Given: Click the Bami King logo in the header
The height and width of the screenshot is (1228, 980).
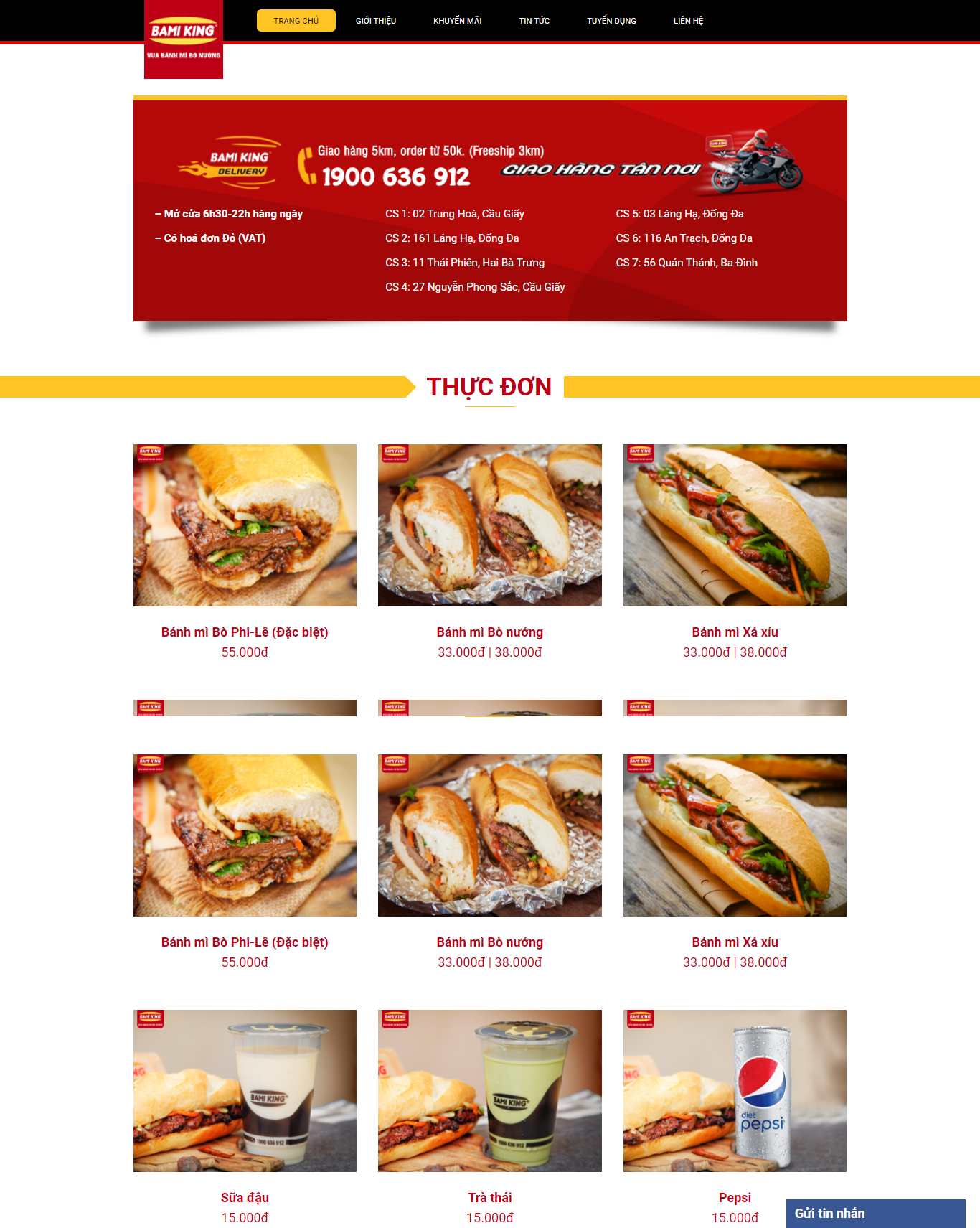Looking at the screenshot, I should (182, 36).
